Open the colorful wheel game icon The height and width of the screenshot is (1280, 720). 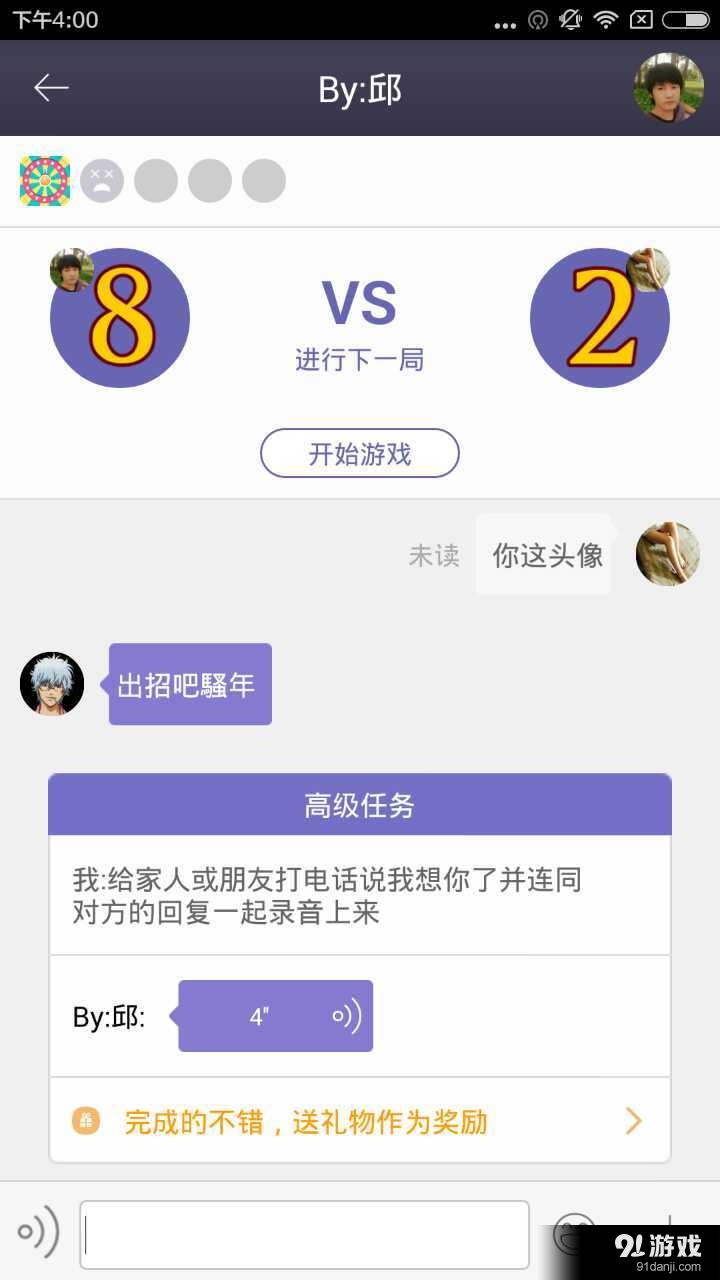(x=45, y=181)
